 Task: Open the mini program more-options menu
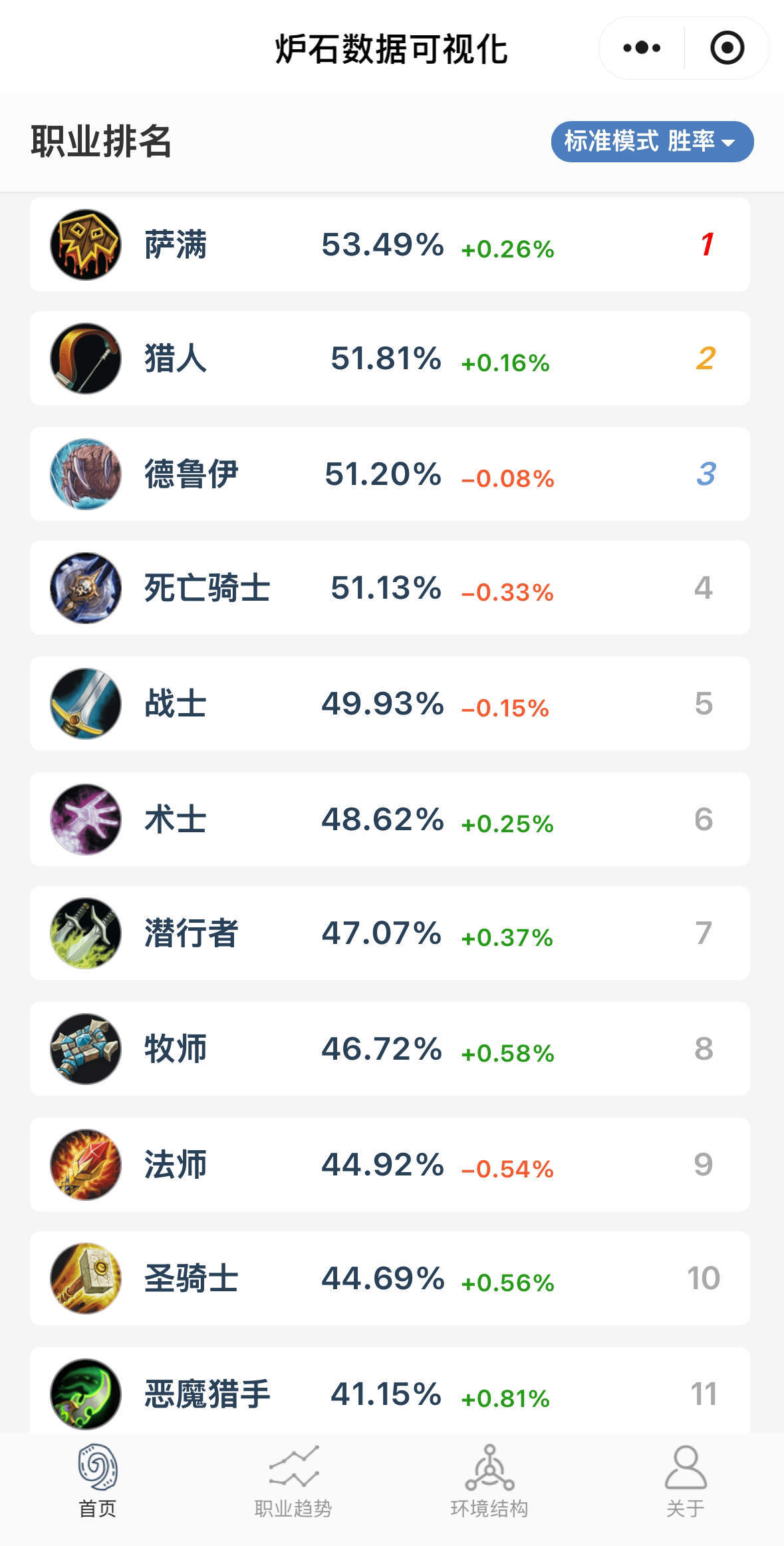[x=642, y=48]
